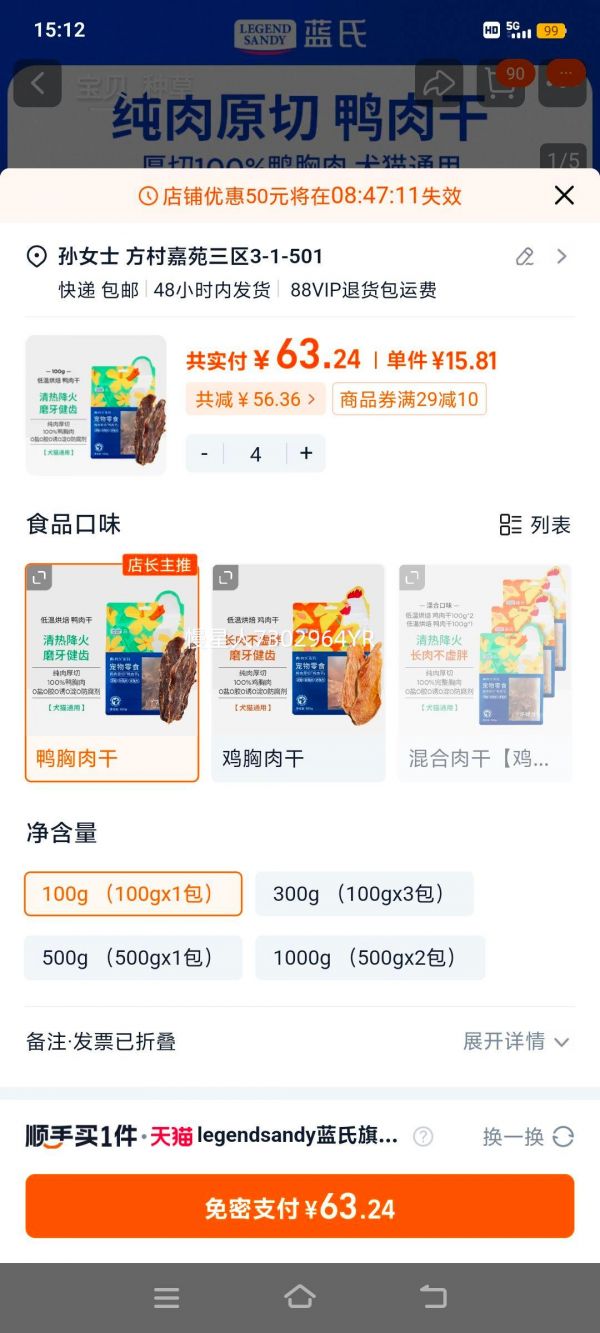
Task: Pay now with 免密支付¥63.24
Action: pos(300,1207)
